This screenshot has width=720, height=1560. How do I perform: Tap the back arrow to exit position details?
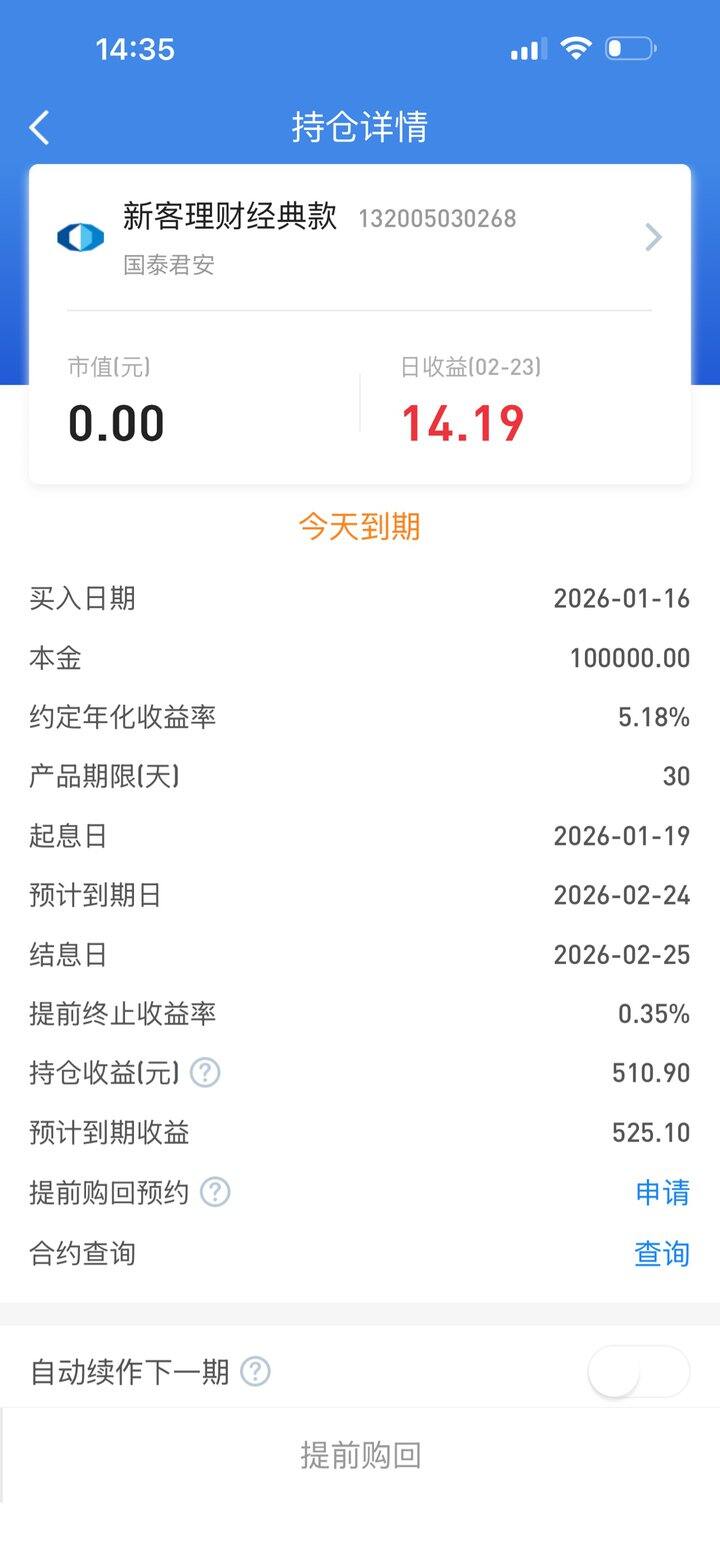pos(38,127)
